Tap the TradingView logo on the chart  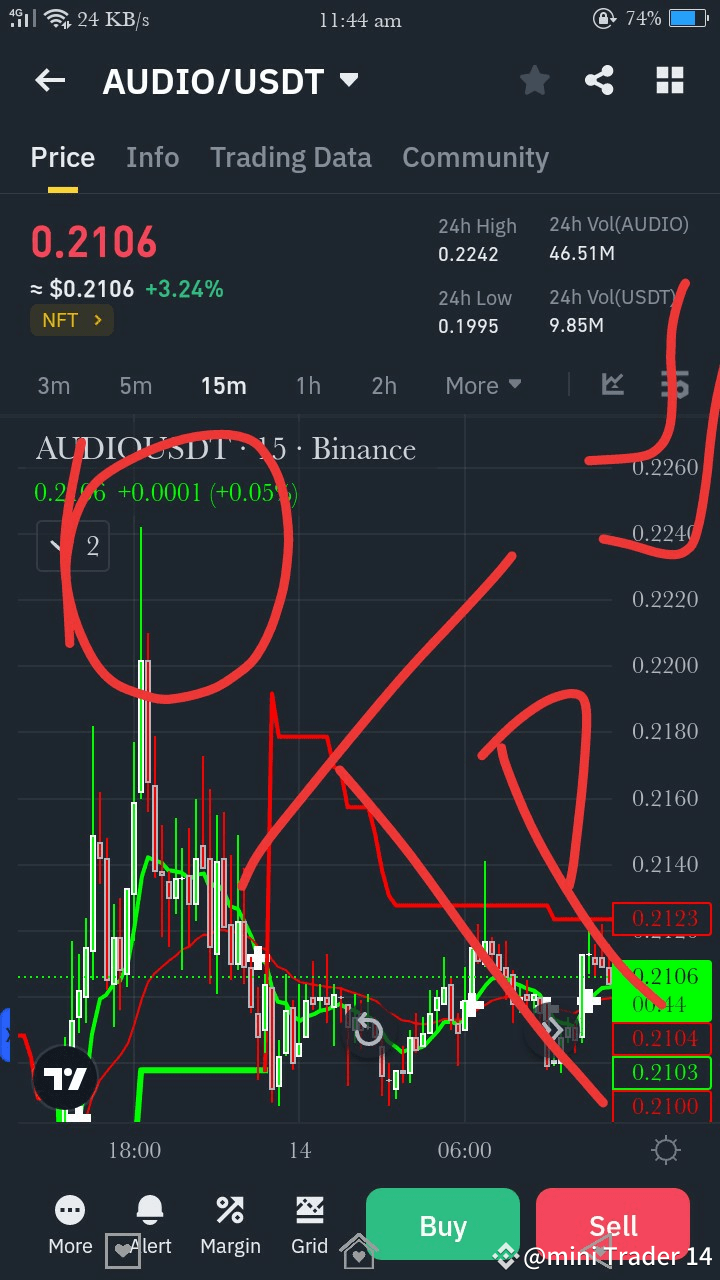(x=65, y=1077)
